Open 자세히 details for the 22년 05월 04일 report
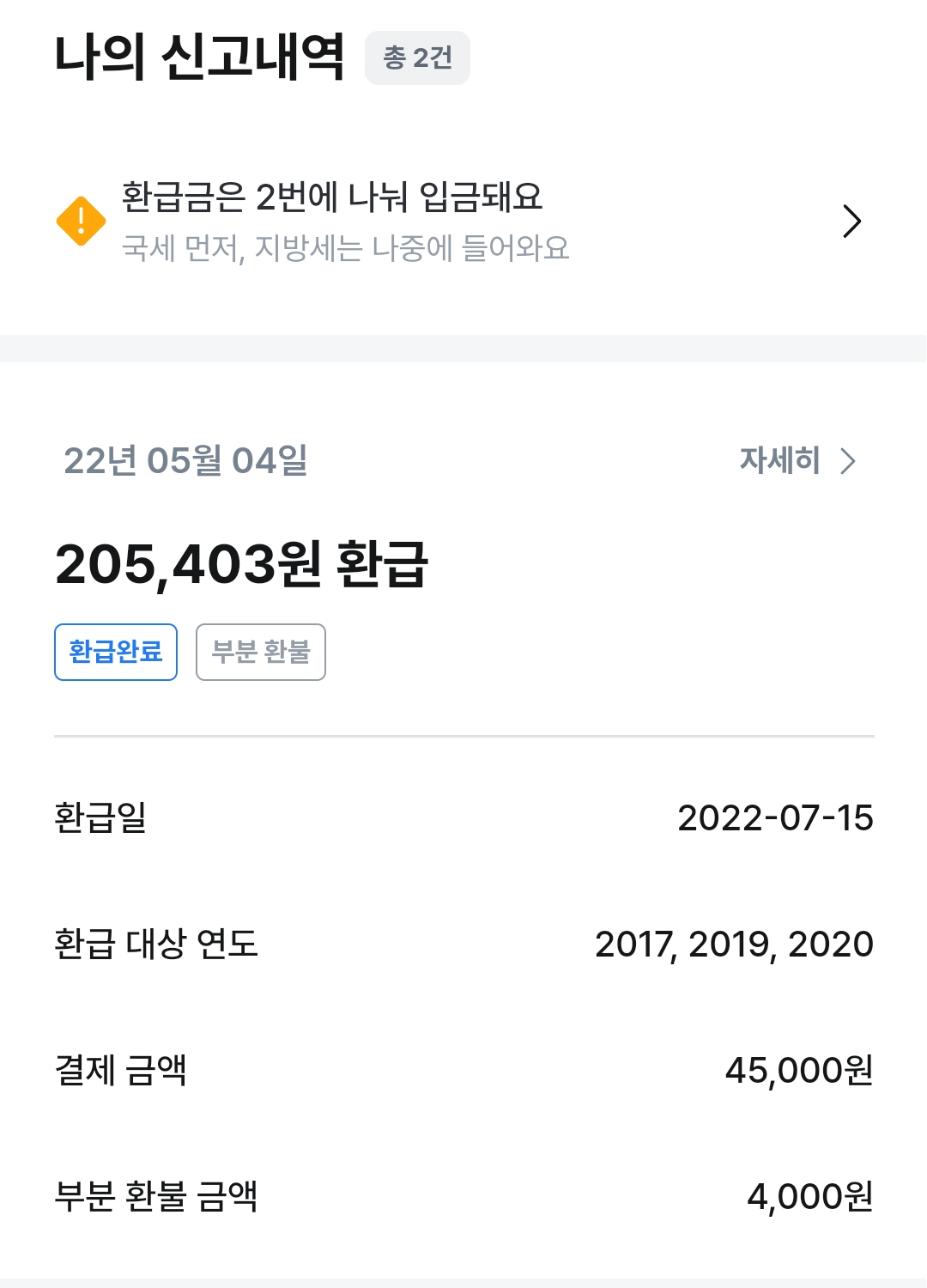Screen dimensions: 927x1288 797,460
